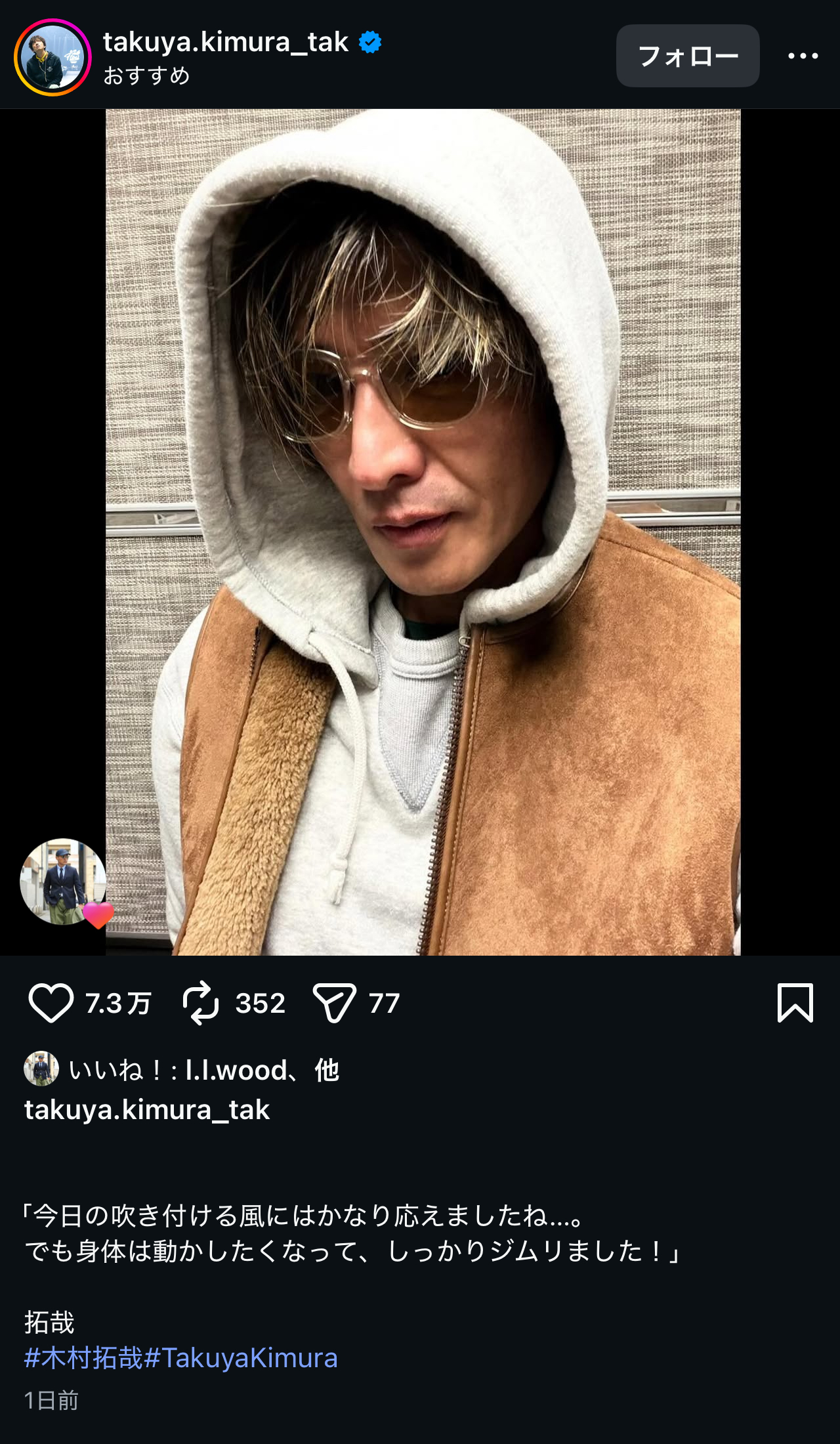Open the three-dot overflow menu
Screen dimensions: 840x1444
(x=803, y=56)
